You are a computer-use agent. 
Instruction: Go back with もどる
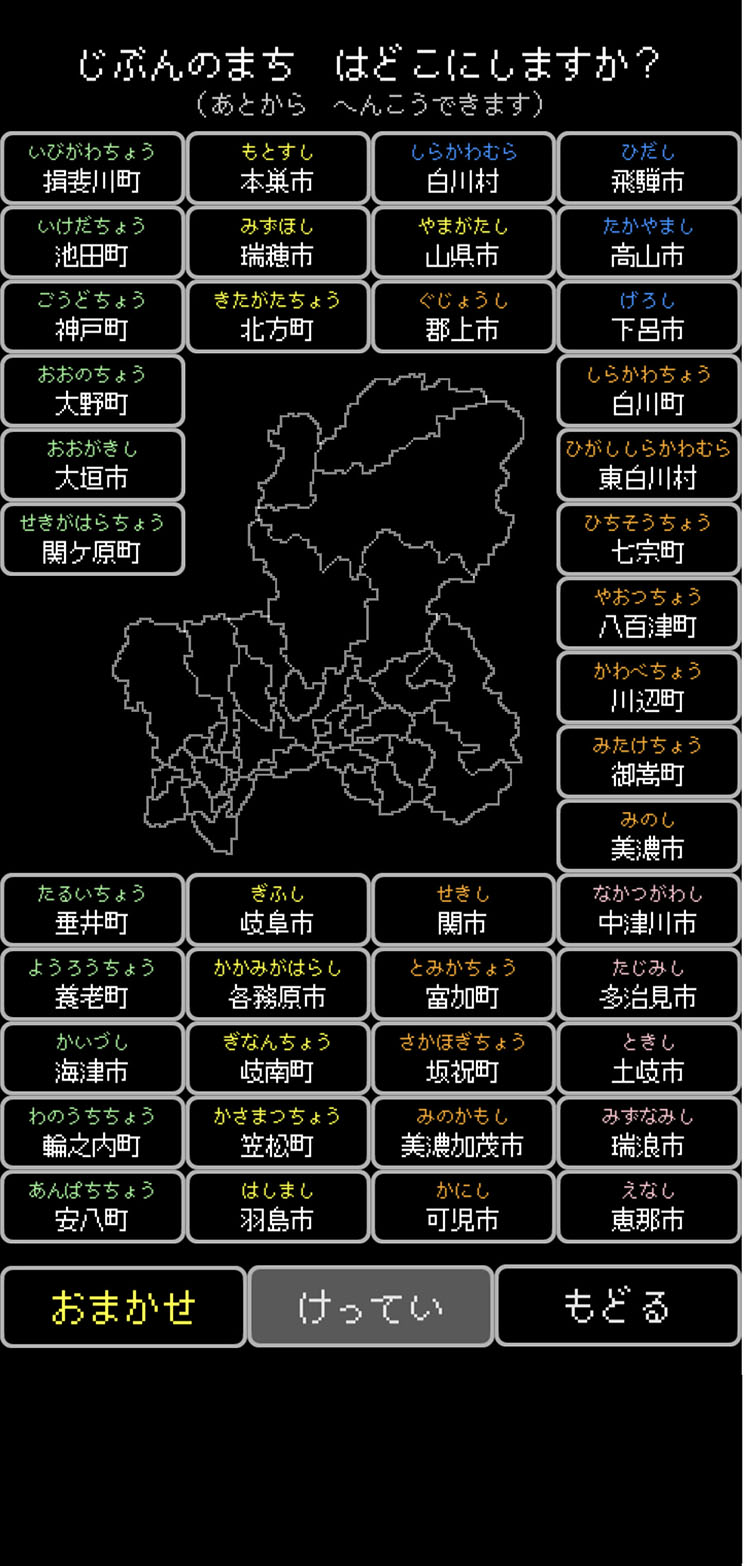(x=618, y=1306)
